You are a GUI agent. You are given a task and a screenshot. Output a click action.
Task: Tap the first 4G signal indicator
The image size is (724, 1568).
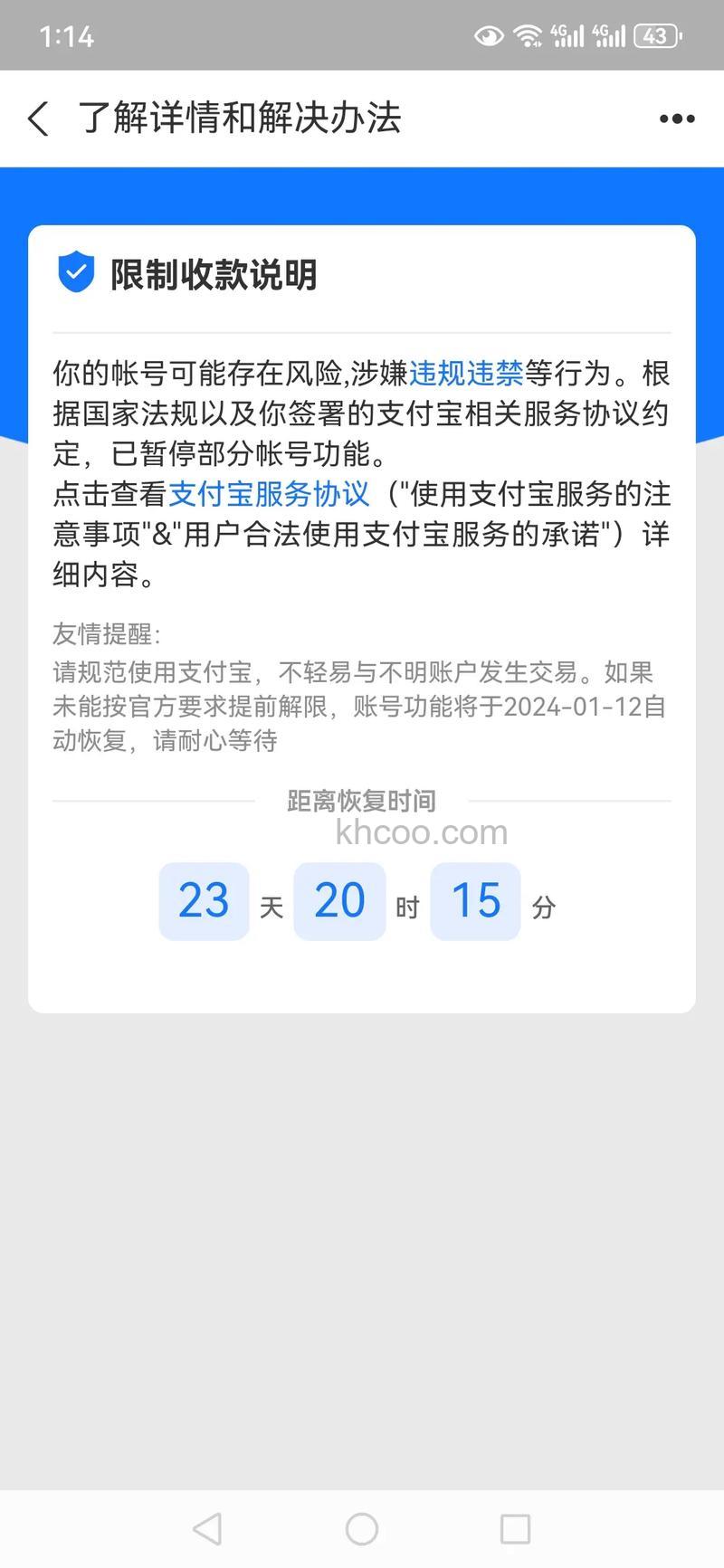[567, 34]
